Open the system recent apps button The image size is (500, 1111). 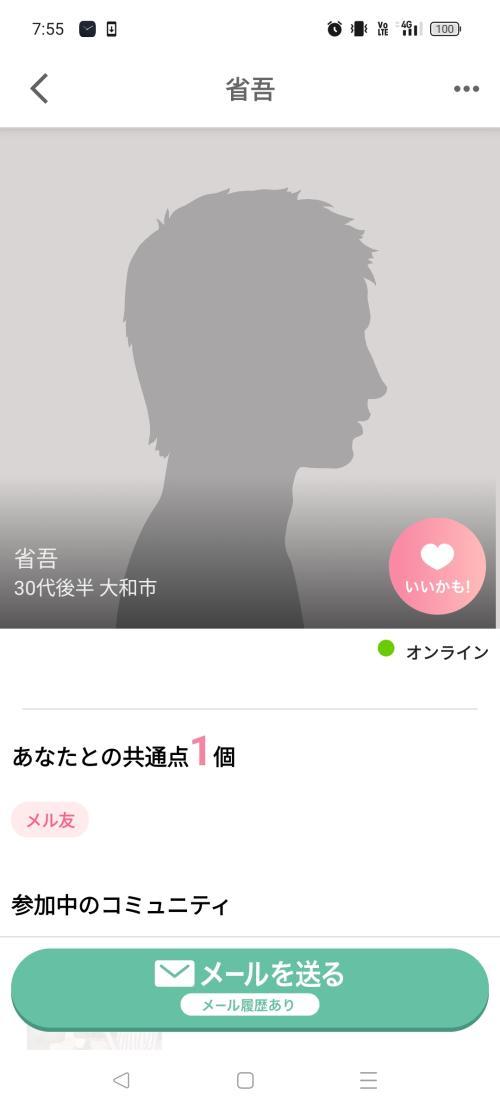[368, 1080]
